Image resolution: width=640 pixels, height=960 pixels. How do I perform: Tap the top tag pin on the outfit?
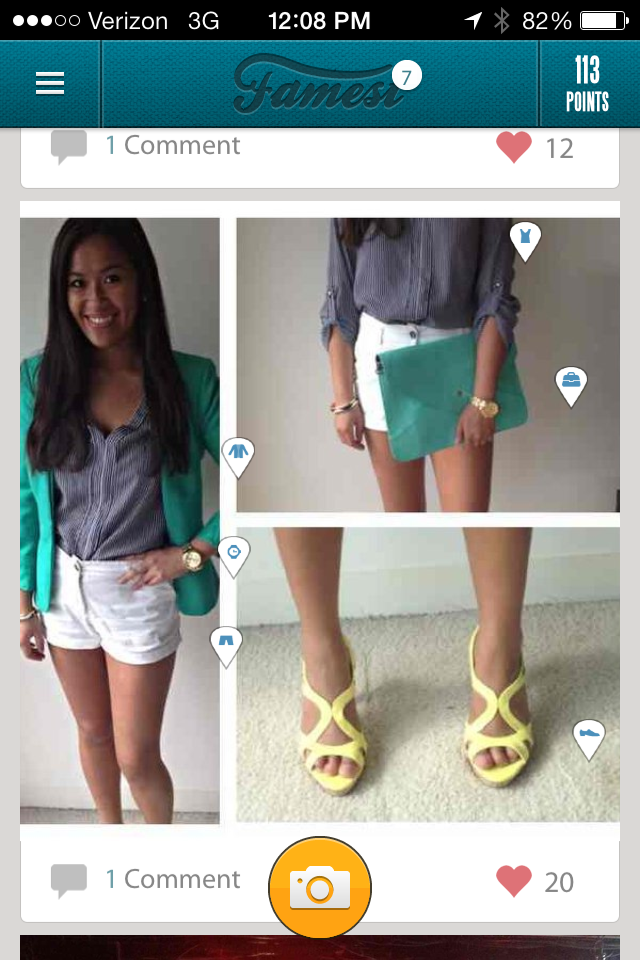tap(524, 240)
